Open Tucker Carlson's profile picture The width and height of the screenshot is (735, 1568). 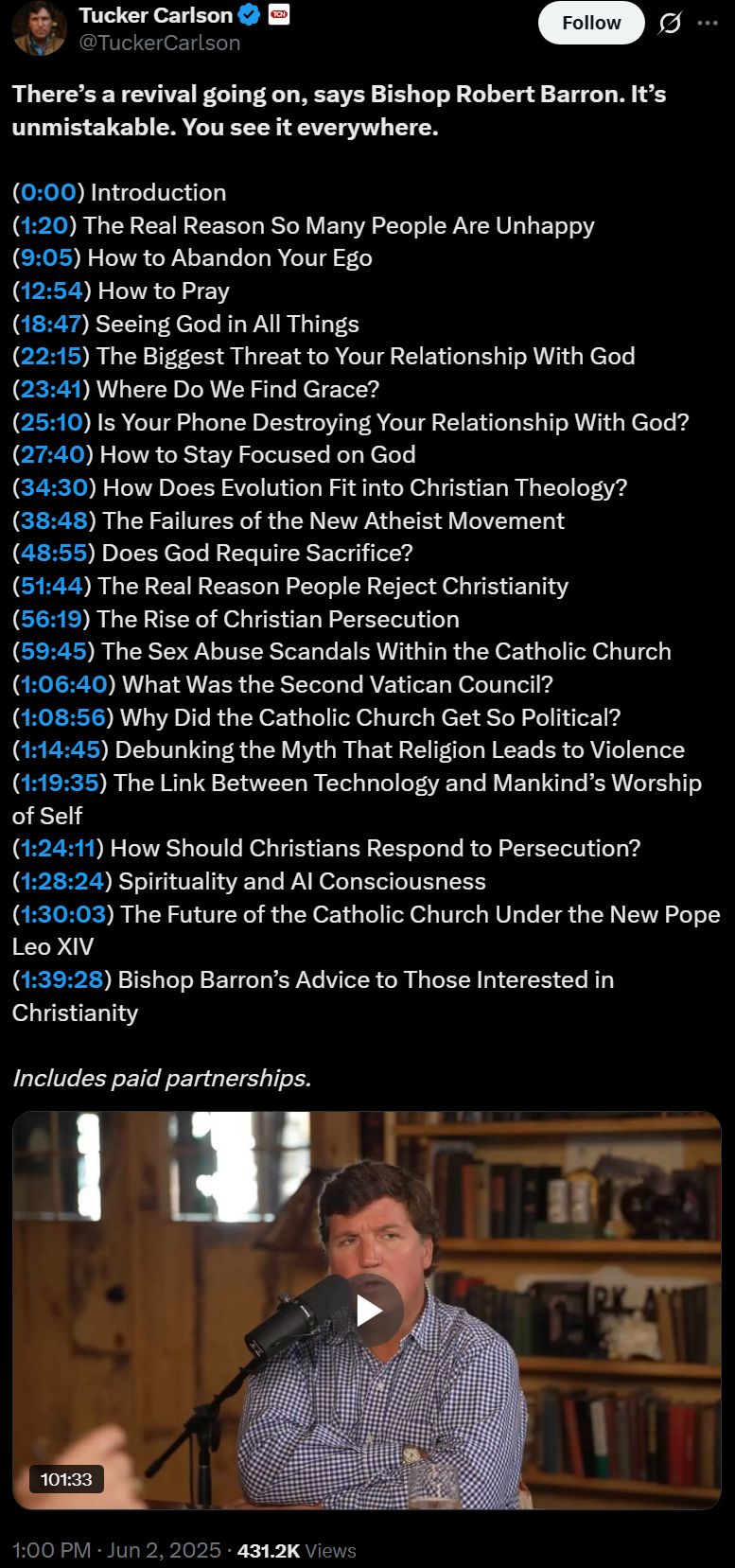click(x=39, y=28)
